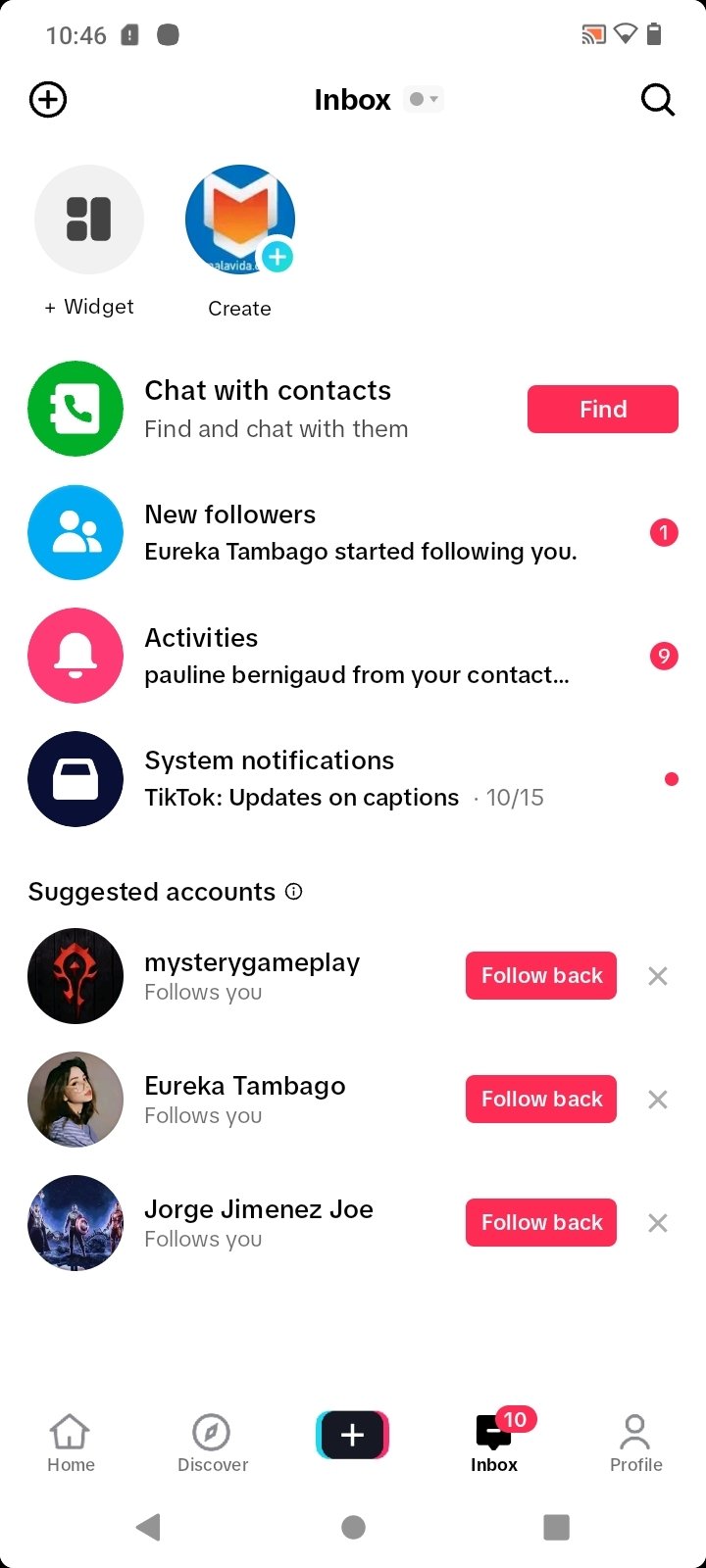
Task: Tap Find to chat with contacts
Action: [x=602, y=409]
